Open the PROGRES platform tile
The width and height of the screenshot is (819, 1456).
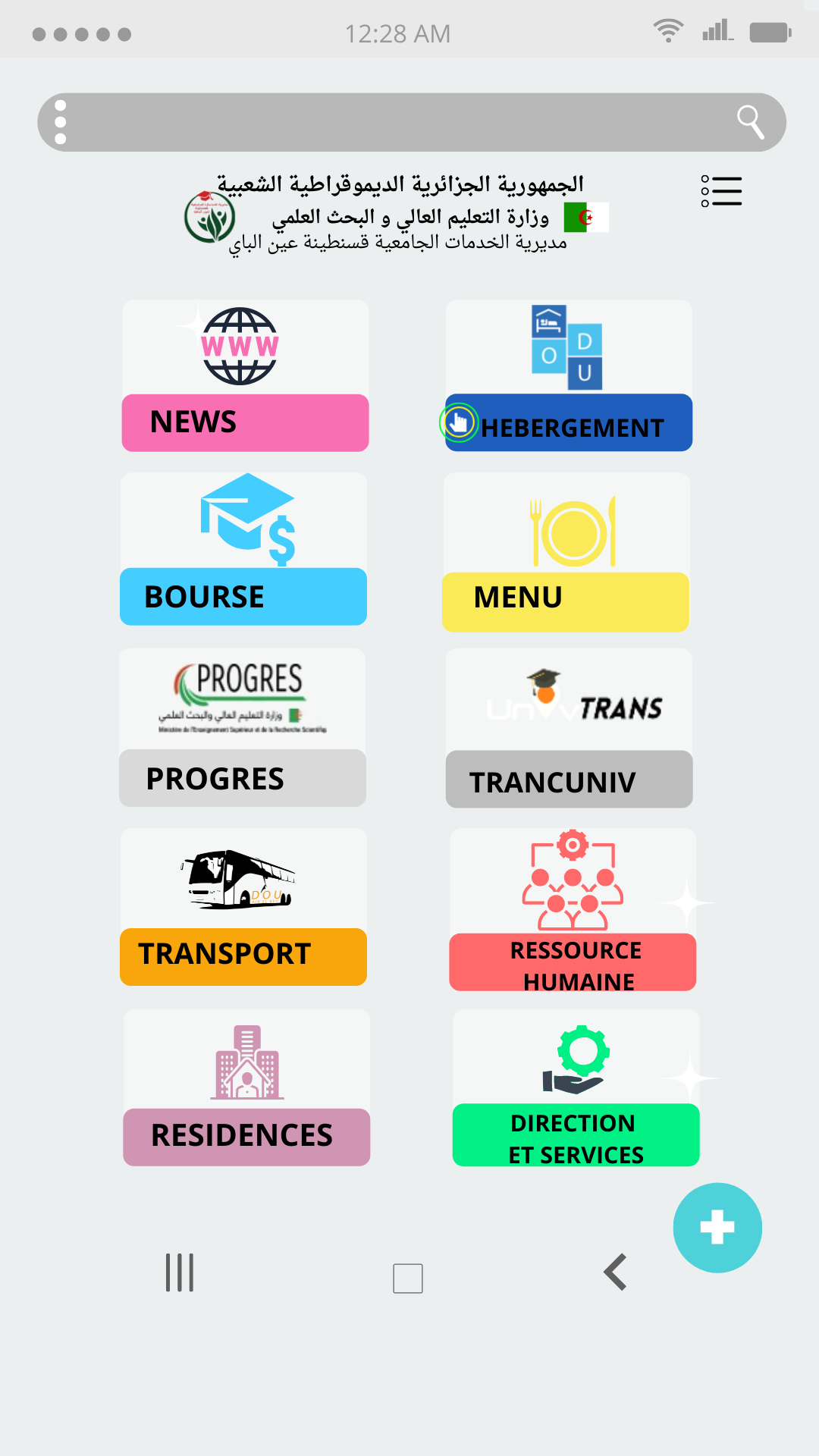[243, 727]
